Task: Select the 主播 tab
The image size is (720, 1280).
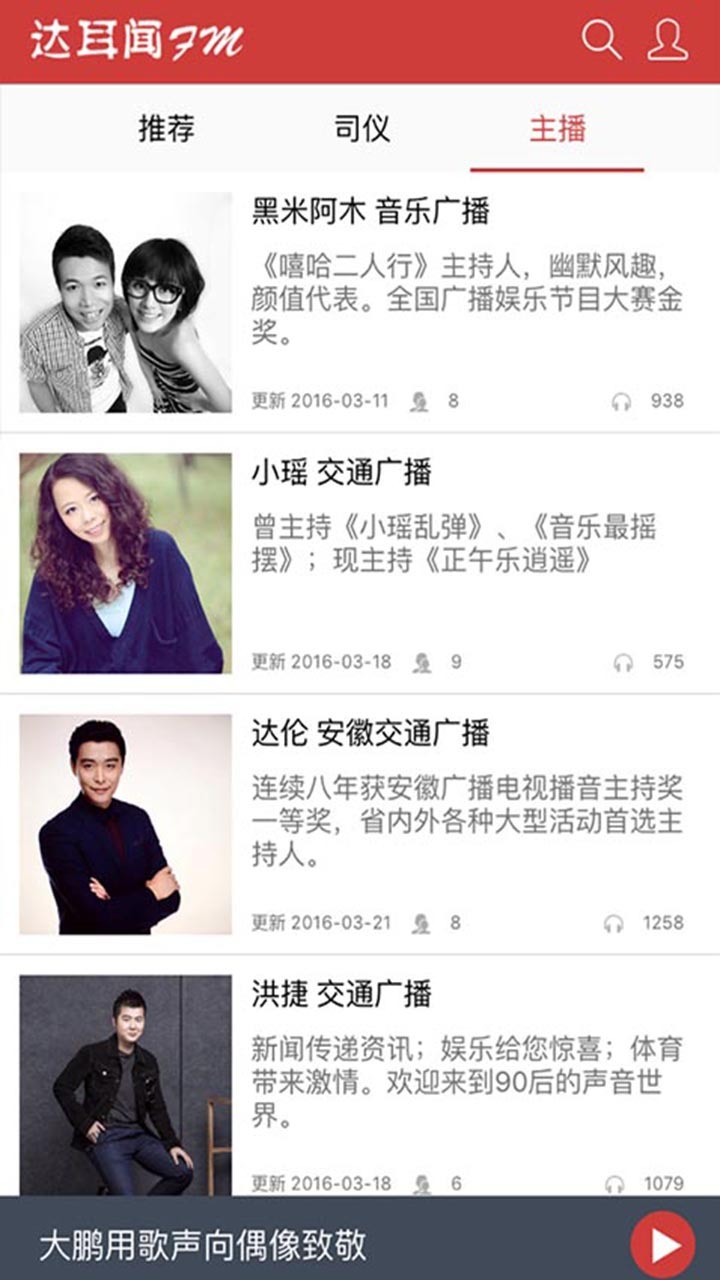Action: 557,129
